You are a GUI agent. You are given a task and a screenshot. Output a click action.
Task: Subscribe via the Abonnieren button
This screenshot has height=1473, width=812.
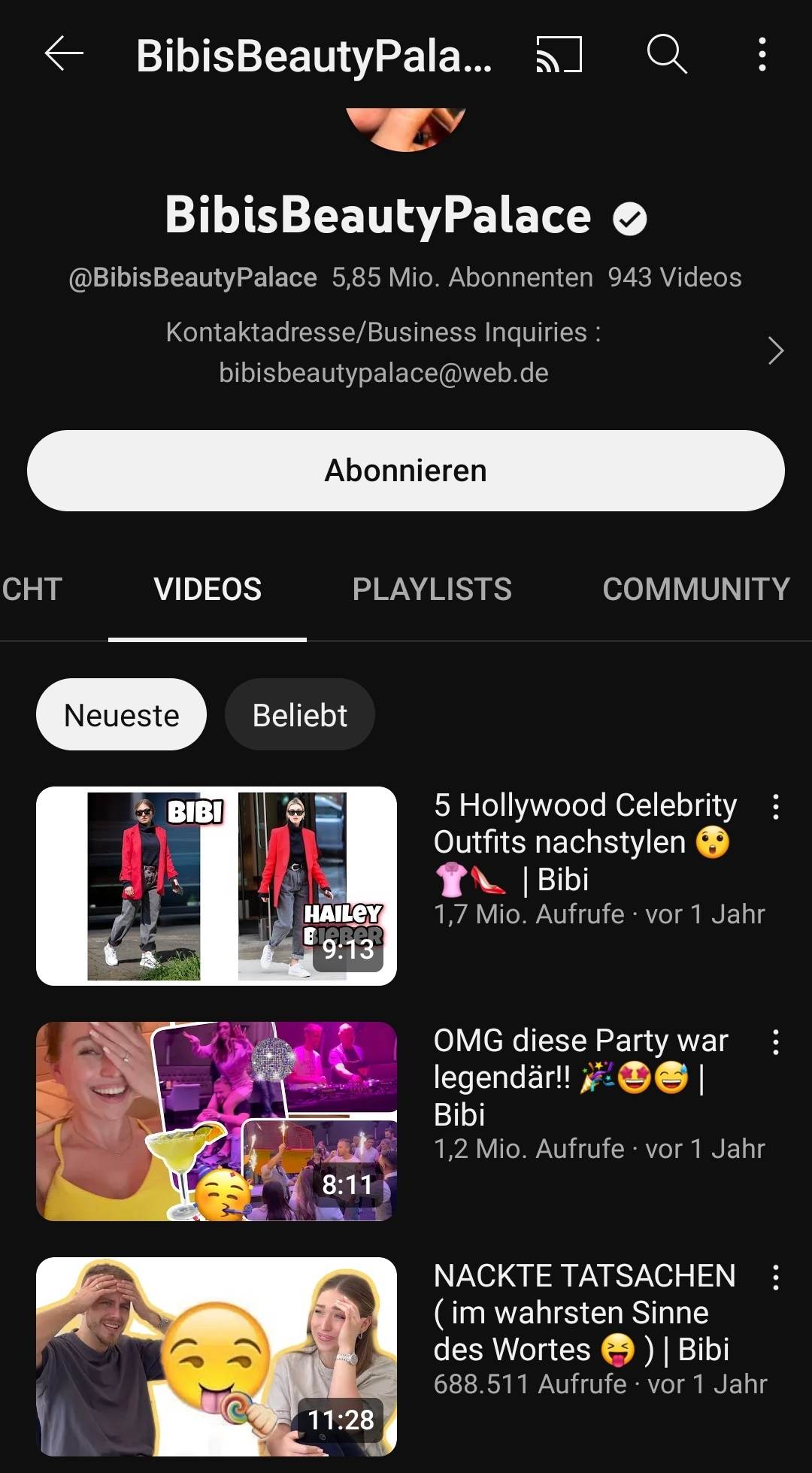pos(406,471)
